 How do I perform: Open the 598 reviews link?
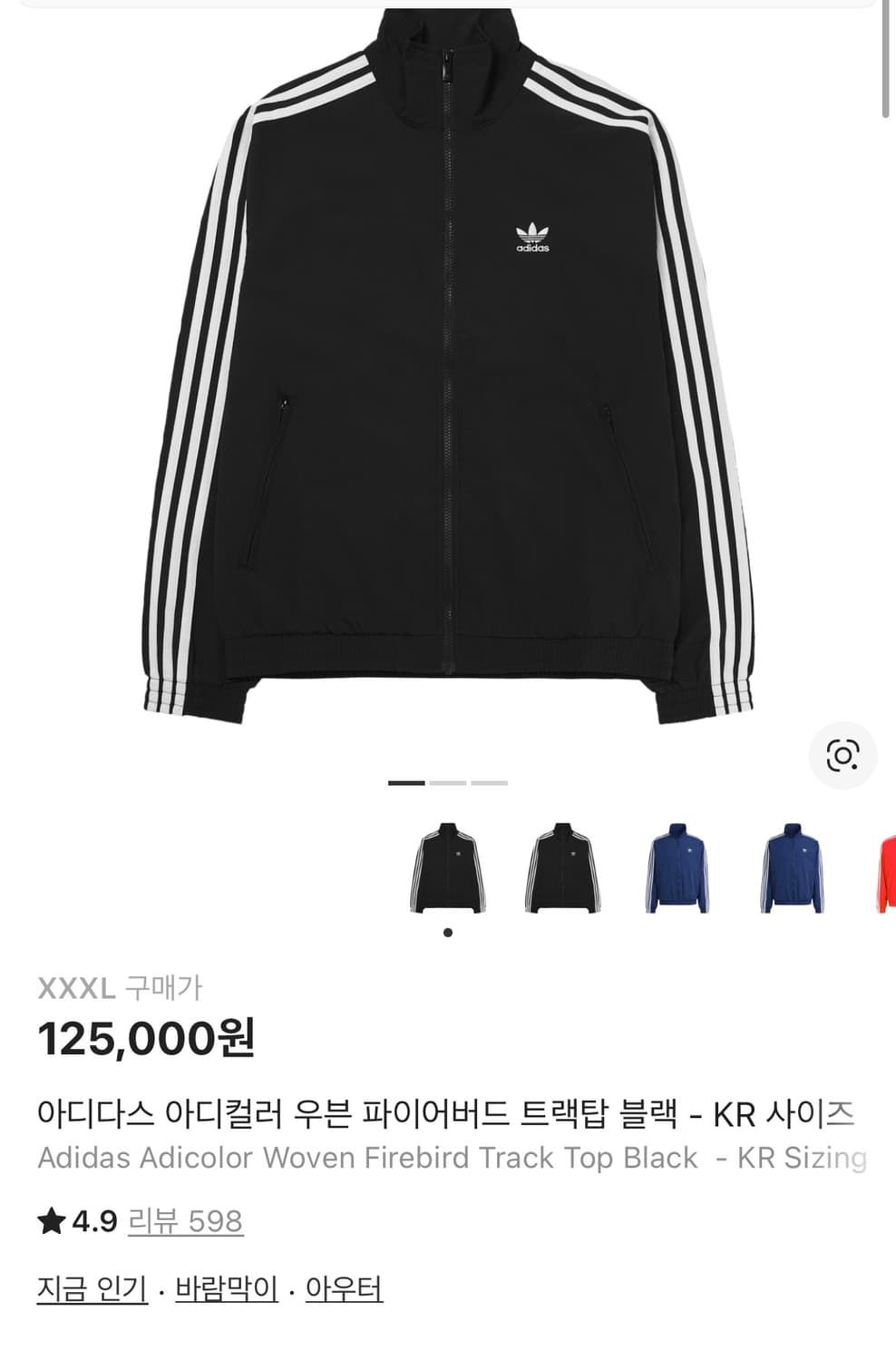tap(187, 1222)
